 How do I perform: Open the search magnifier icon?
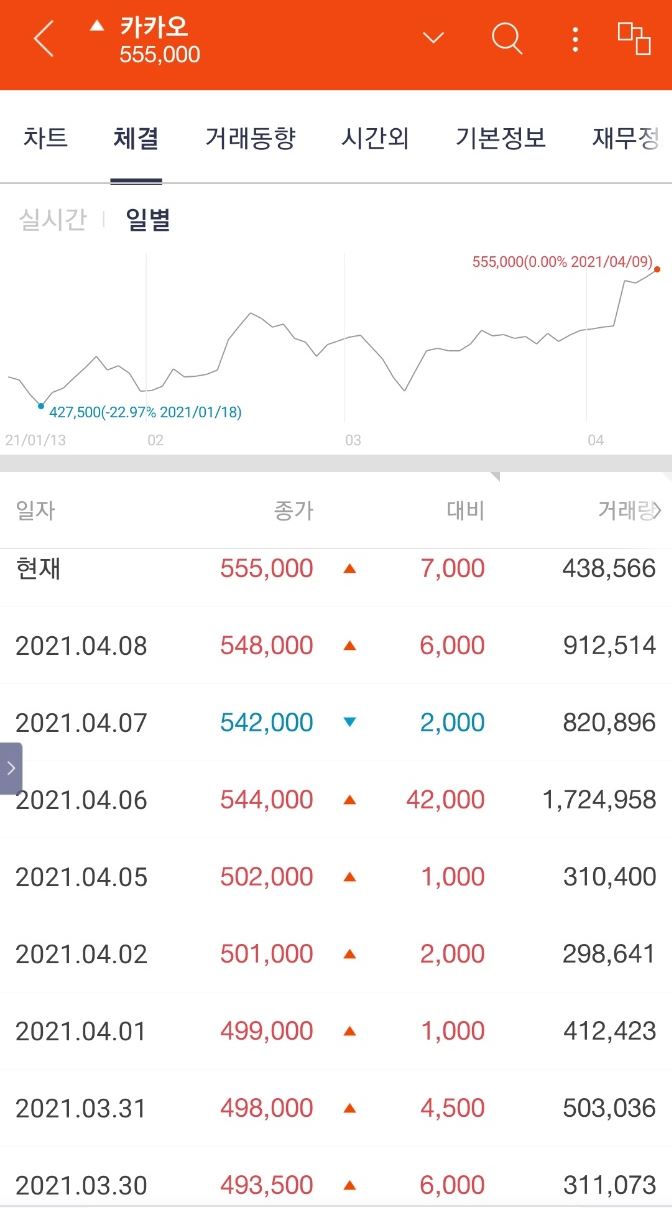[507, 39]
